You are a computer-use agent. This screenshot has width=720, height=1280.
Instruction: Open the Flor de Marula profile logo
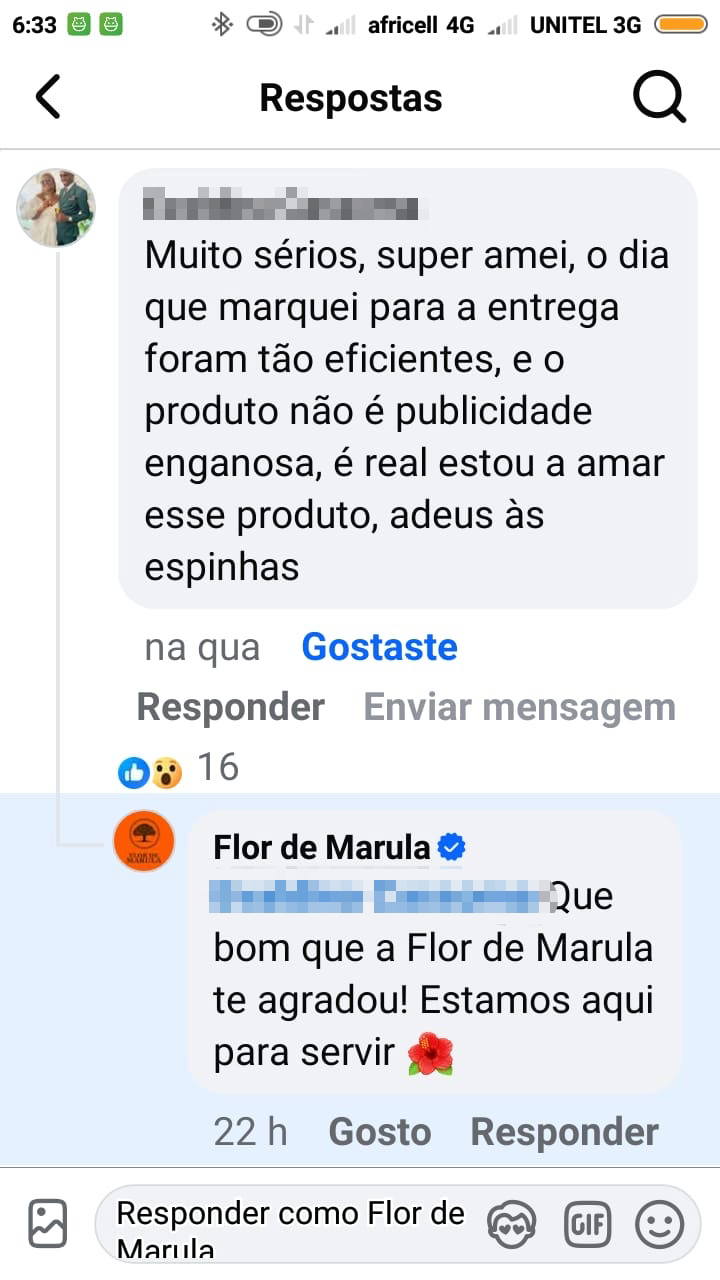144,841
